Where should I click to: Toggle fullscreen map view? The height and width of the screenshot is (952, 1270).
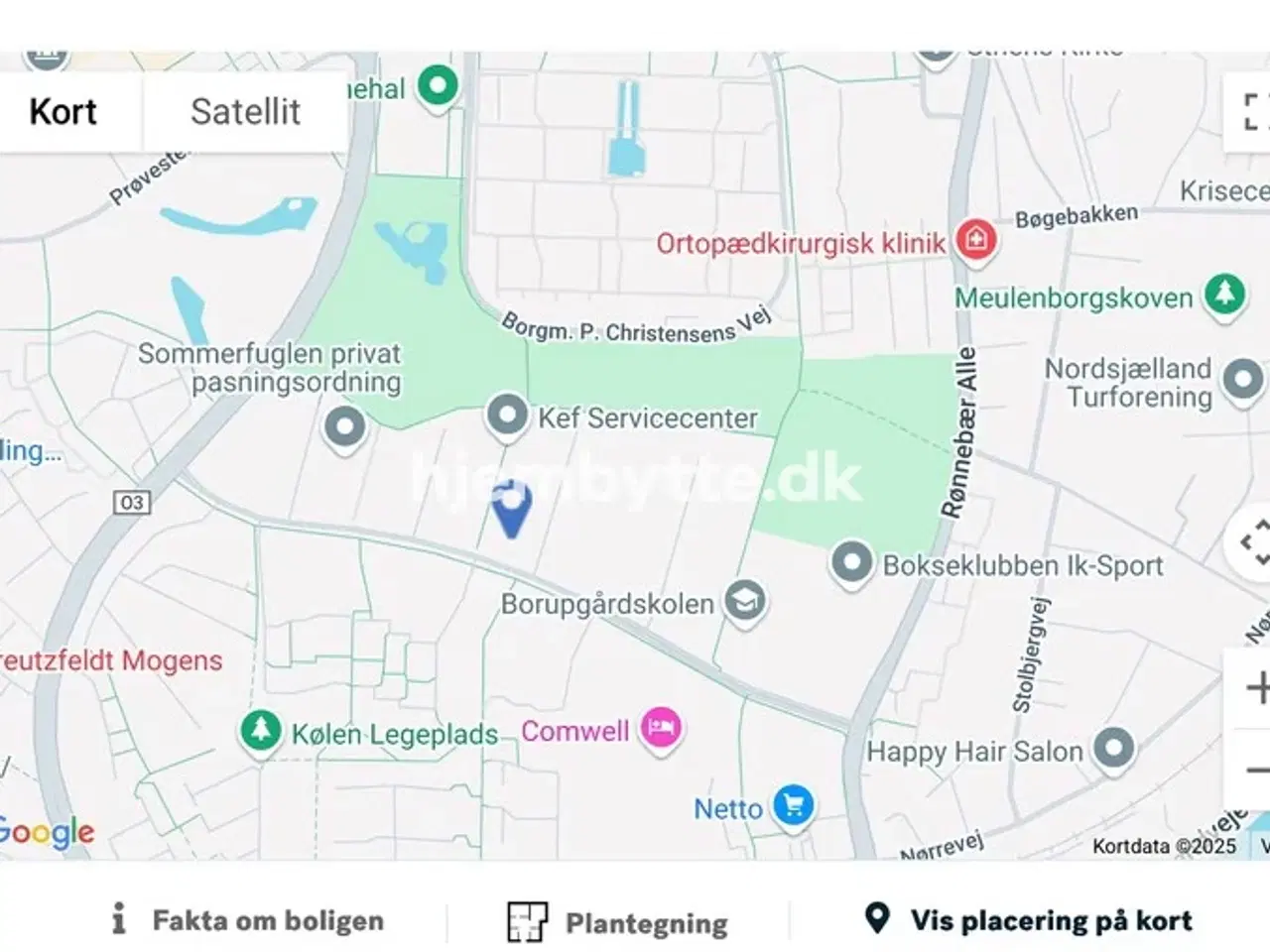pyautogui.click(x=1252, y=111)
